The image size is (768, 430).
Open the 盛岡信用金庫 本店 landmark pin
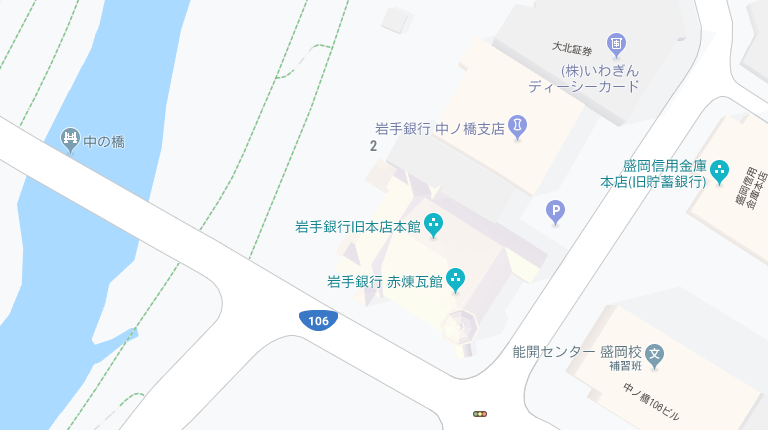click(719, 173)
